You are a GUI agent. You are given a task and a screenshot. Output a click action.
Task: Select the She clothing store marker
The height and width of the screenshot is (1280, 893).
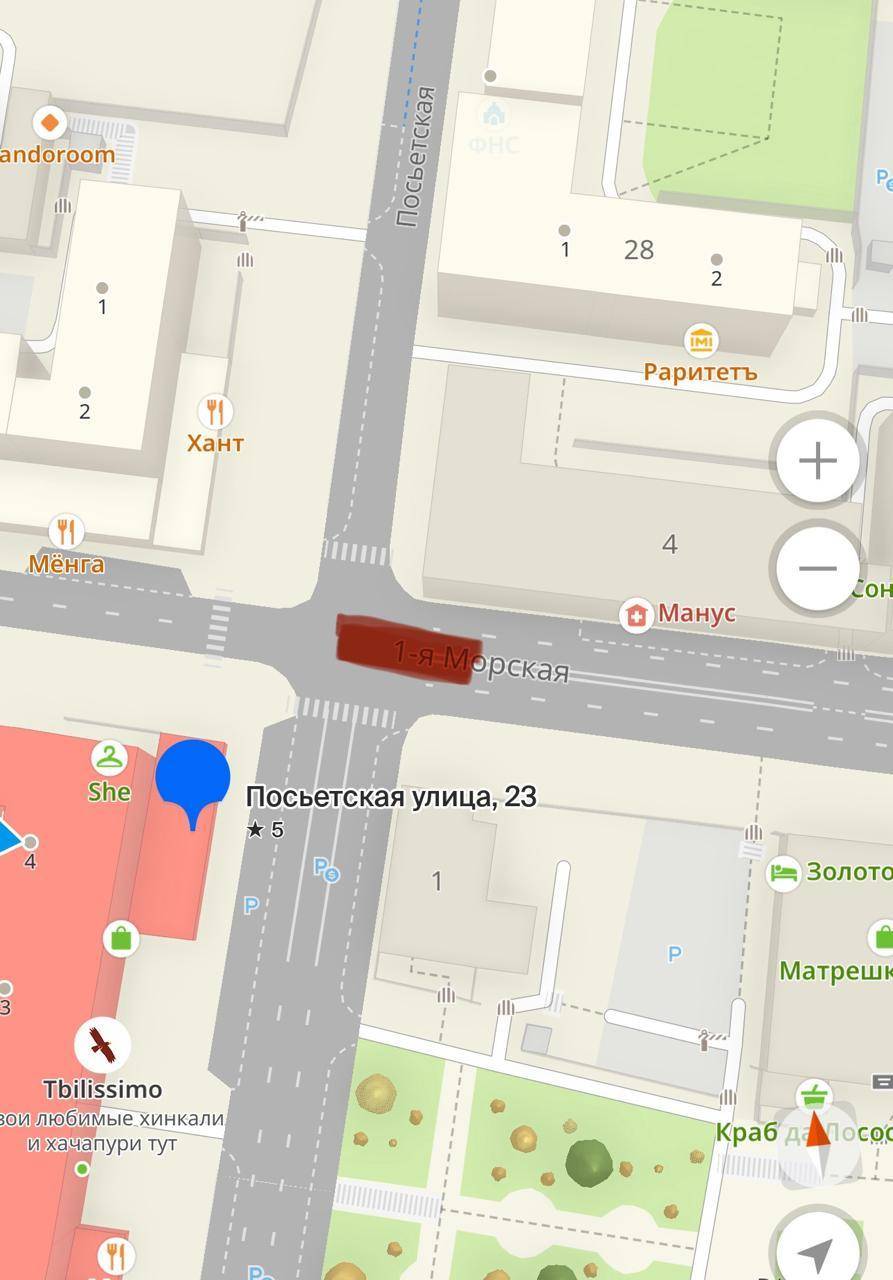pos(108,759)
